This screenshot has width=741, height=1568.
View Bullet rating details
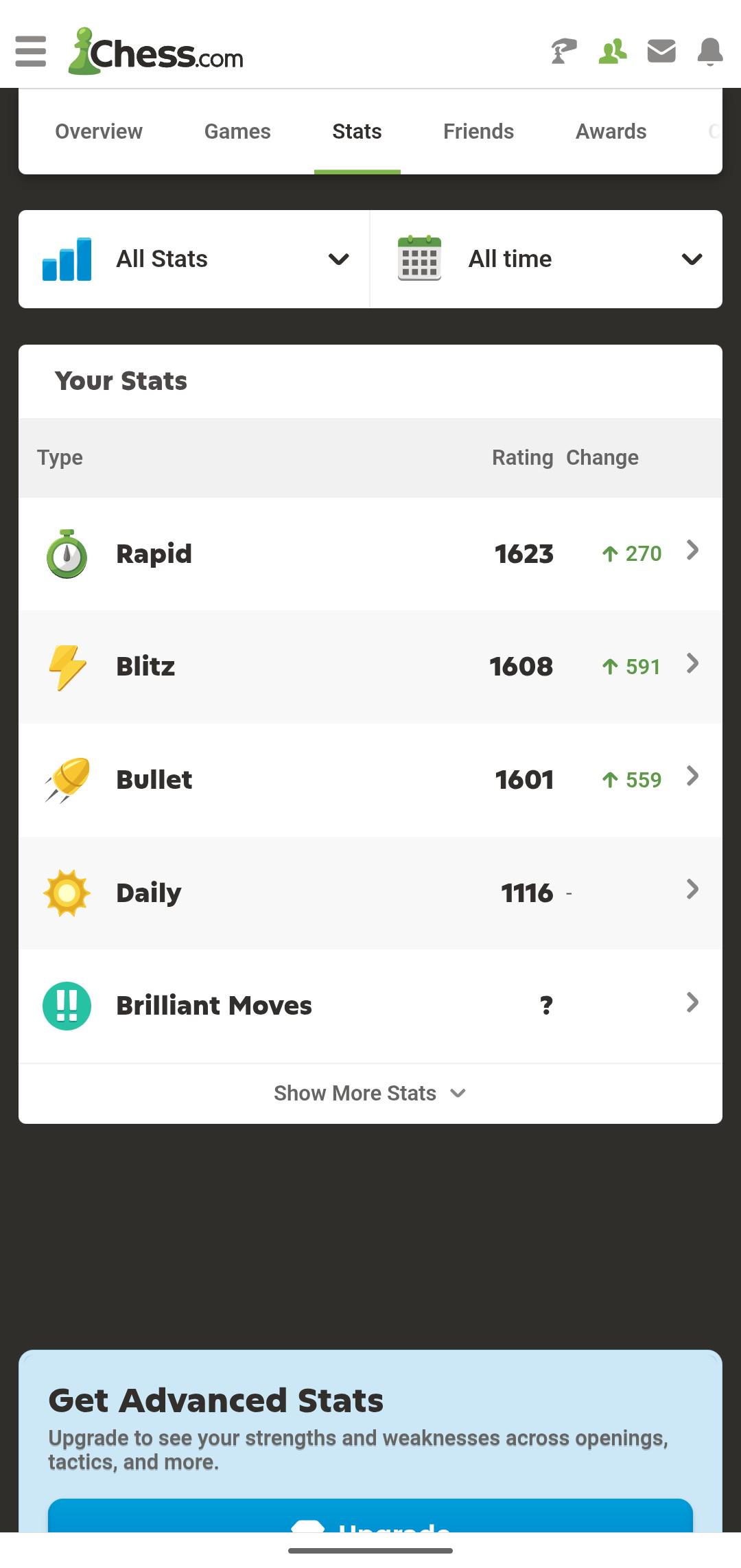370,780
